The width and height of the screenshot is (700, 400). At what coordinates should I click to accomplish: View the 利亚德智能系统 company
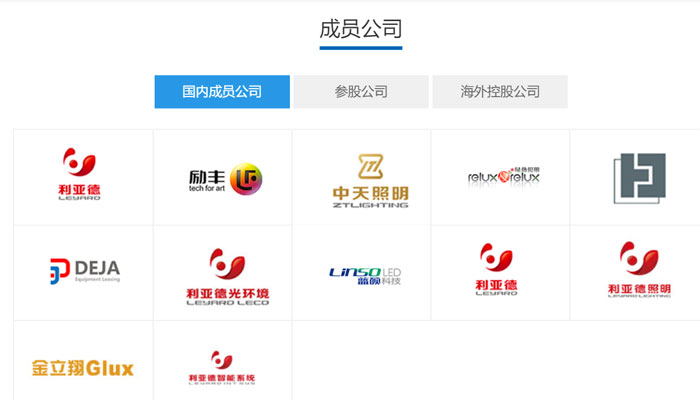coord(223,366)
